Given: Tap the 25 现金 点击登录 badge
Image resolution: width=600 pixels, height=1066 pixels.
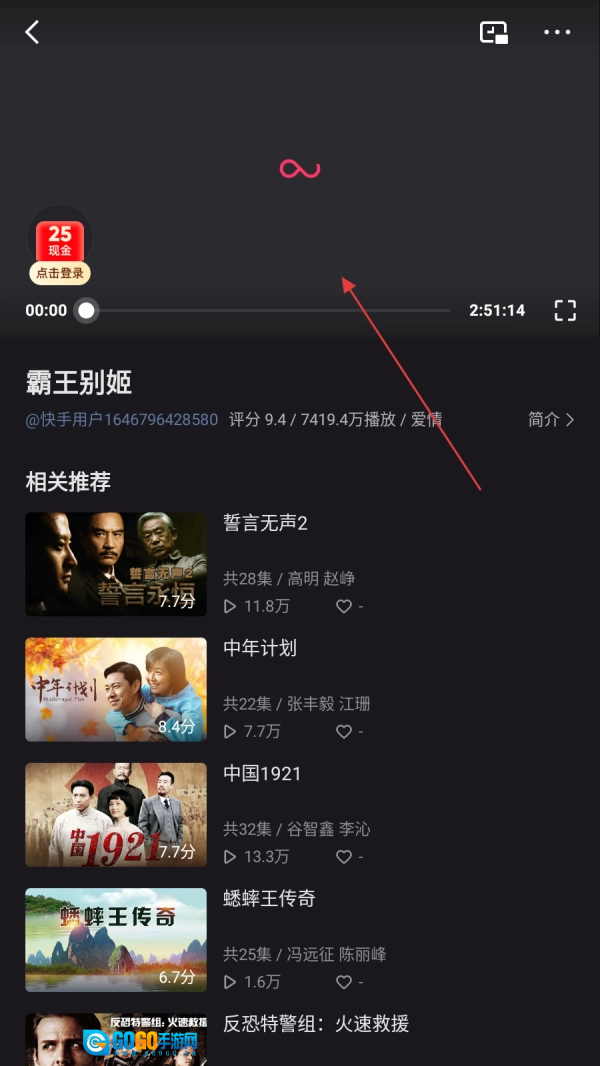Looking at the screenshot, I should tap(60, 252).
